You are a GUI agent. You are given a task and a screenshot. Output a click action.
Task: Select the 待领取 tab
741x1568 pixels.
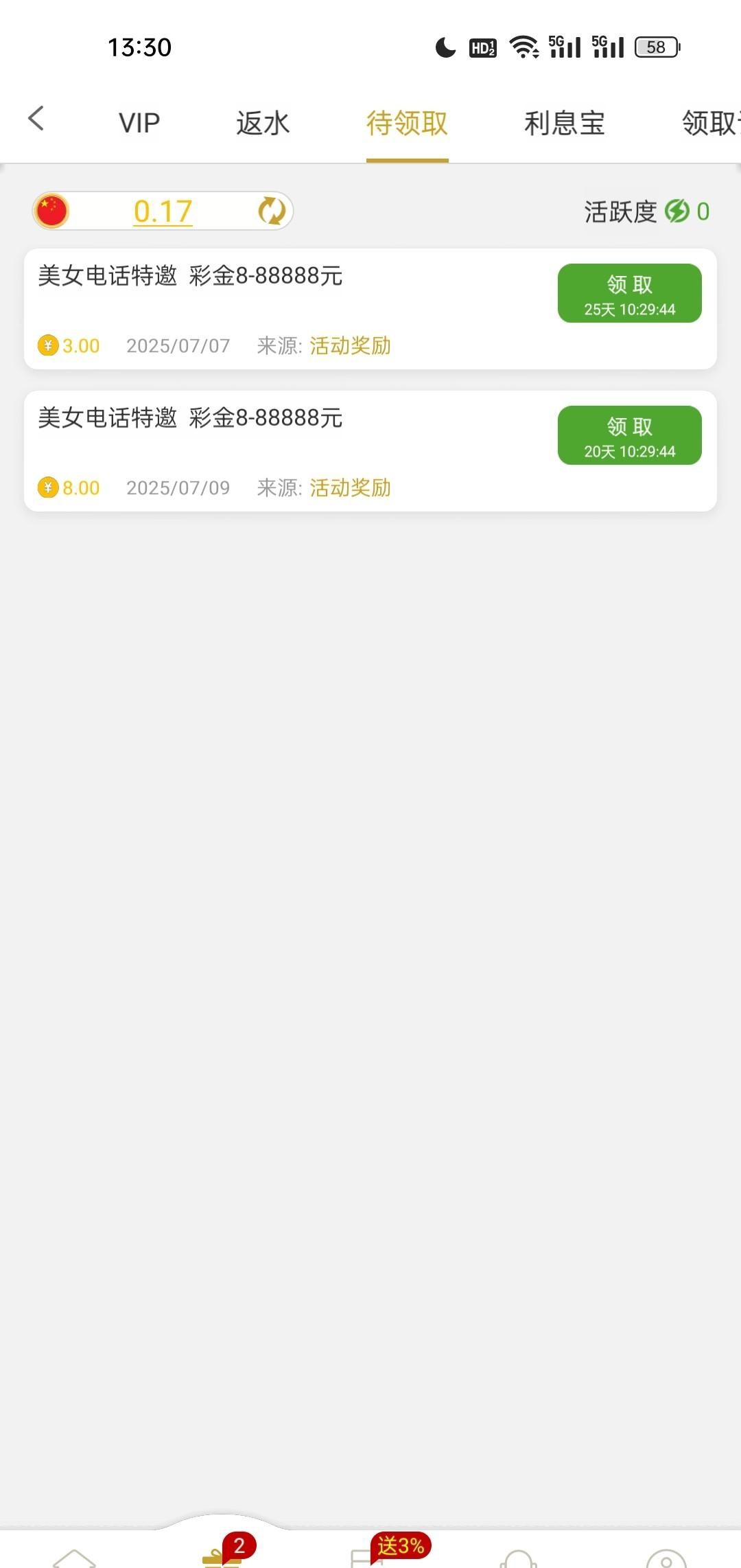point(407,124)
